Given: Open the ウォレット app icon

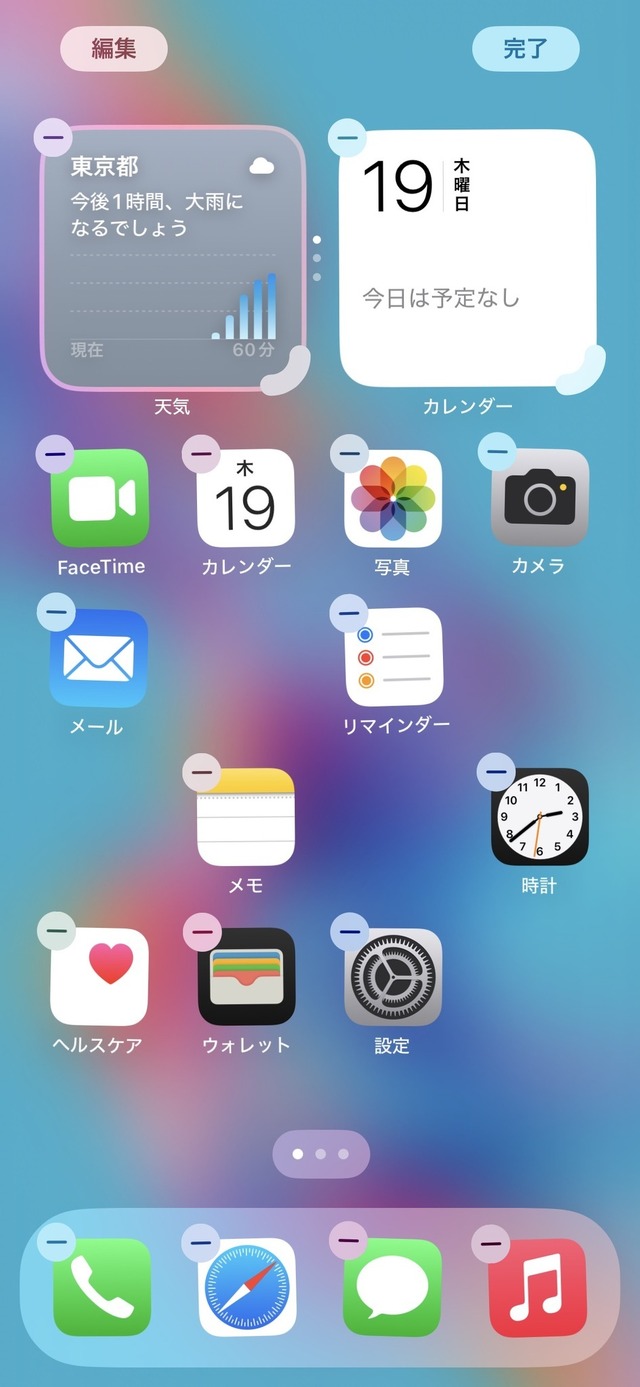Looking at the screenshot, I should (x=247, y=977).
